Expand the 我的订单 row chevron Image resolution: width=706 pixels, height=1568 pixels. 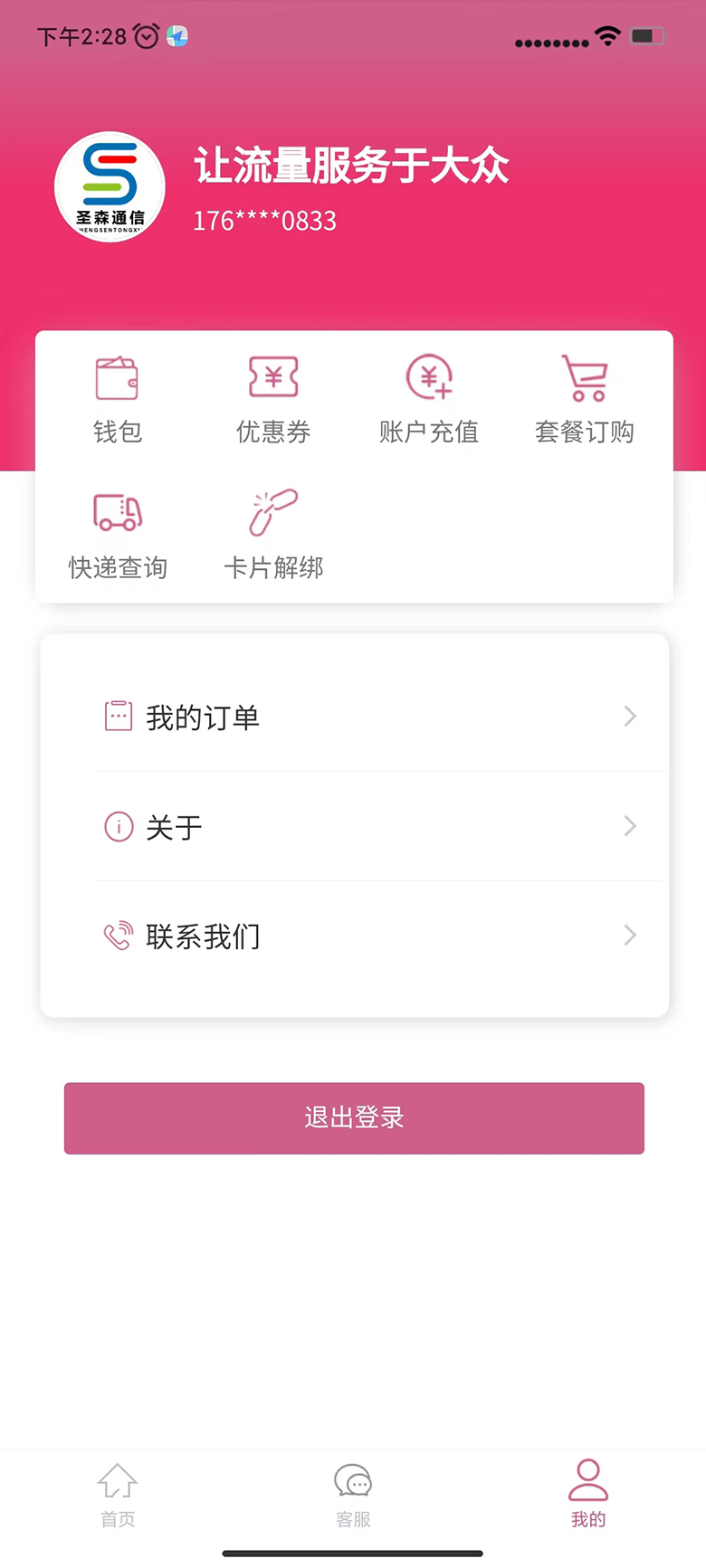coord(629,716)
